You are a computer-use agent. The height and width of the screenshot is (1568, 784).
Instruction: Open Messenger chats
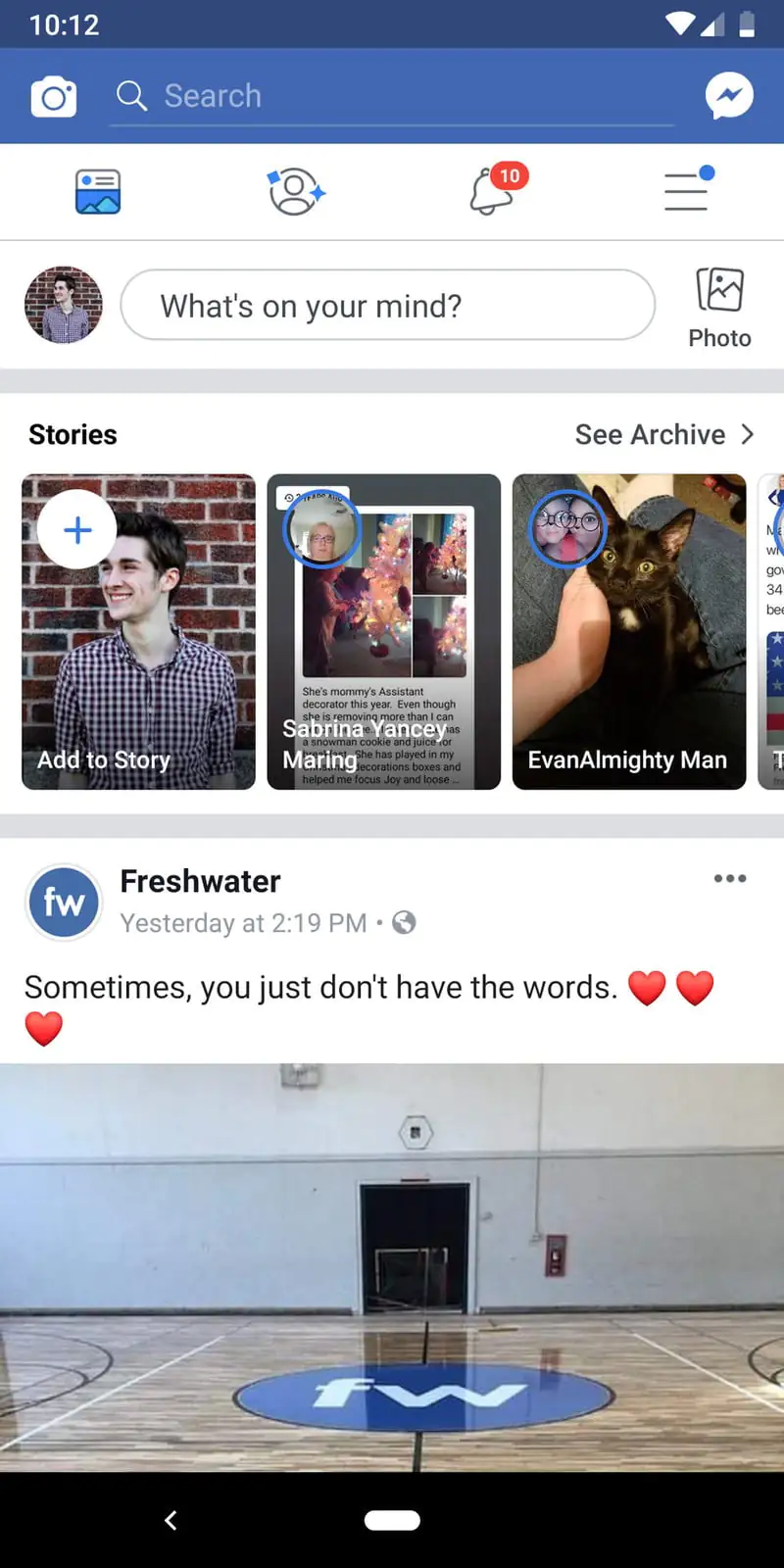pos(729,96)
